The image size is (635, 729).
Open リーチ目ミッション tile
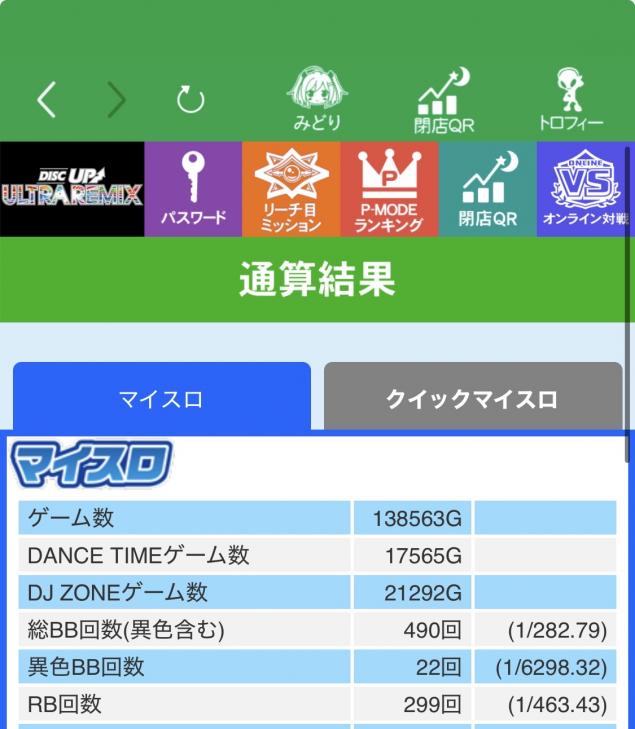point(291,189)
